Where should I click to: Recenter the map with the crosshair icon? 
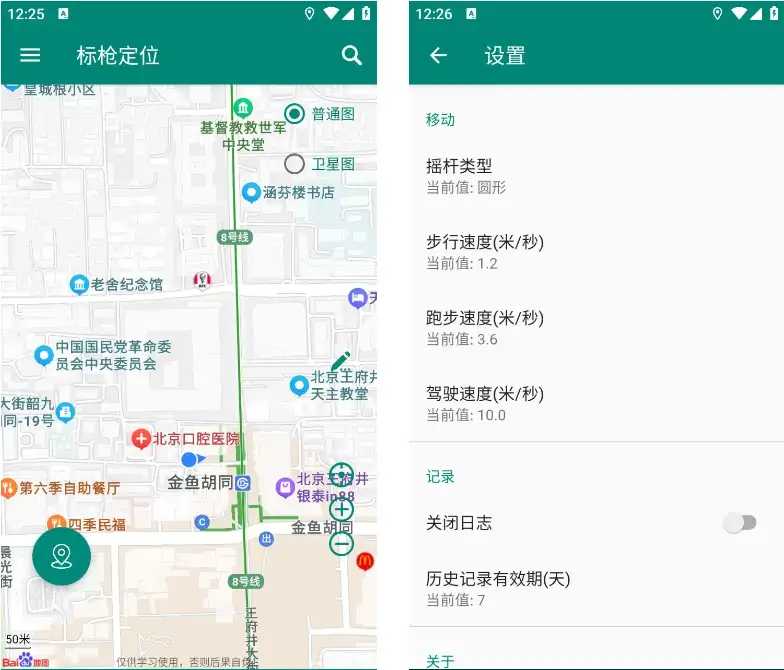[x=341, y=474]
